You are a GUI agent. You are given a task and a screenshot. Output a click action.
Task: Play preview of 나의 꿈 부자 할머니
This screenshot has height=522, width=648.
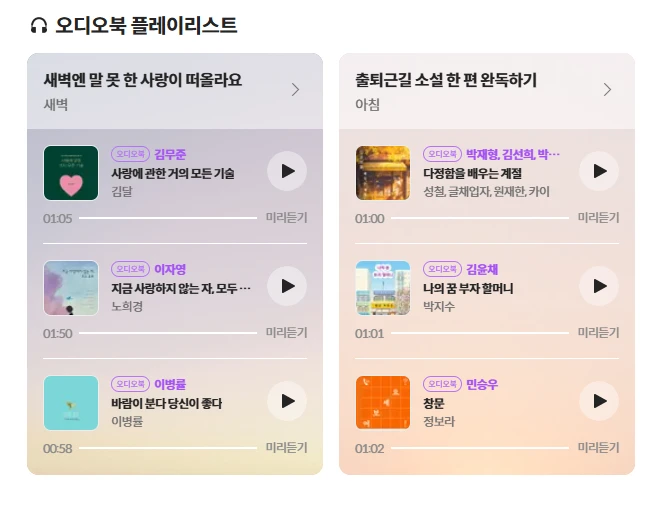599,287
